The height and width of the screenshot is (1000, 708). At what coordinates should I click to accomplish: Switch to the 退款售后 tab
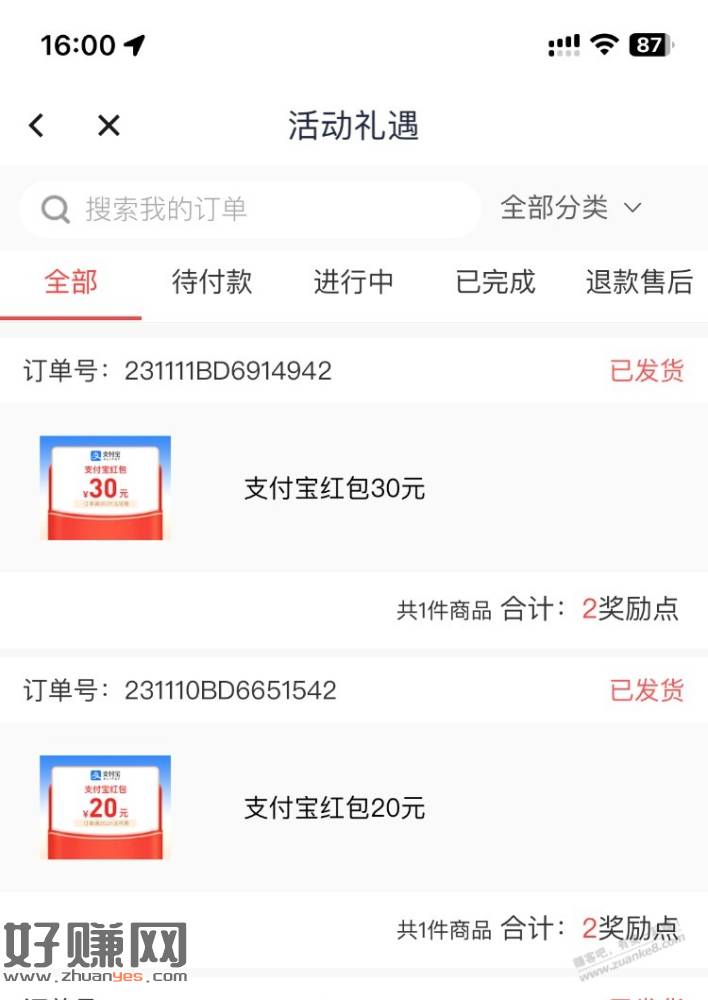pos(639,282)
